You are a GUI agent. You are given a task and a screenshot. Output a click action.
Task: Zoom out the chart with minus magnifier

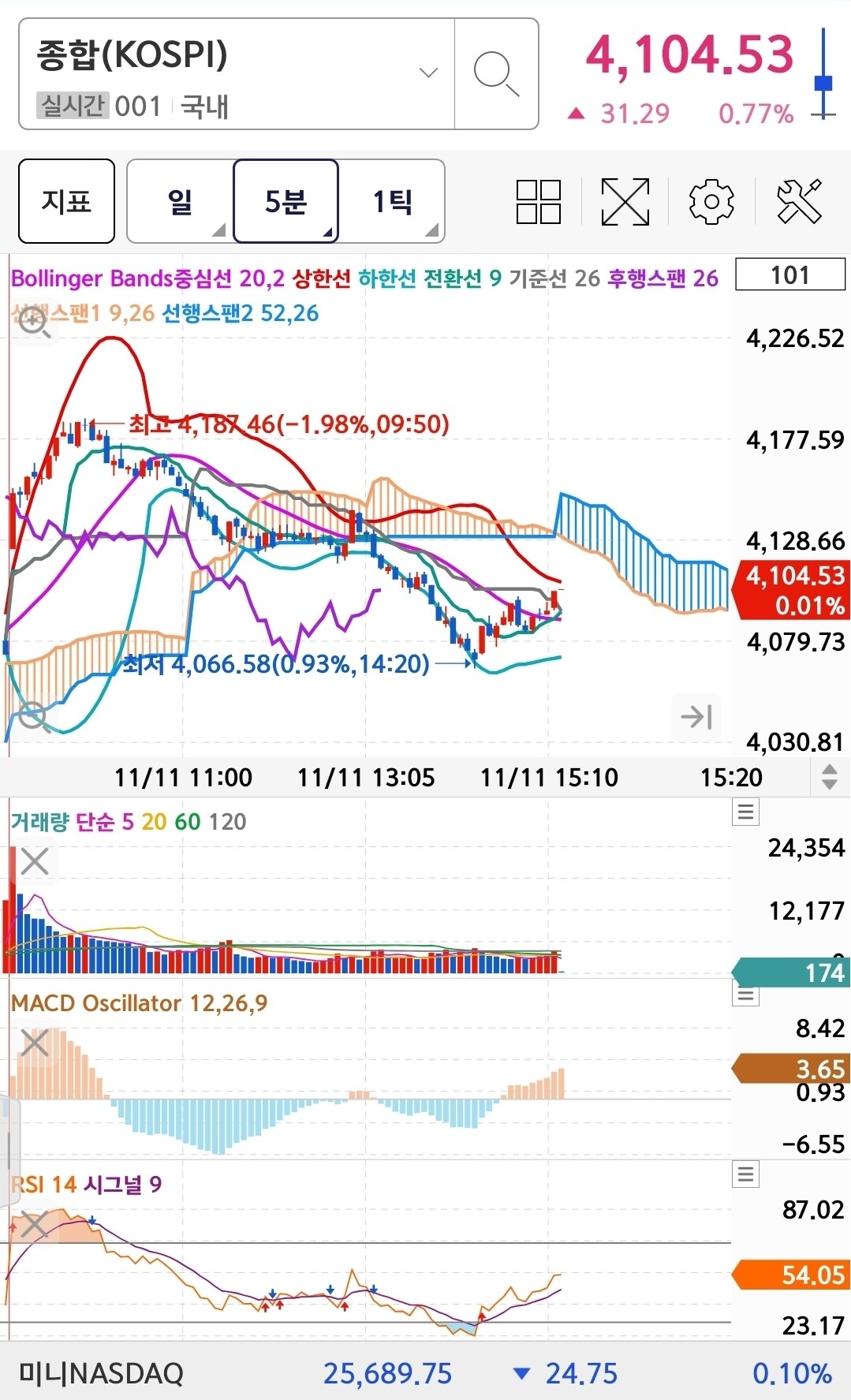click(34, 717)
